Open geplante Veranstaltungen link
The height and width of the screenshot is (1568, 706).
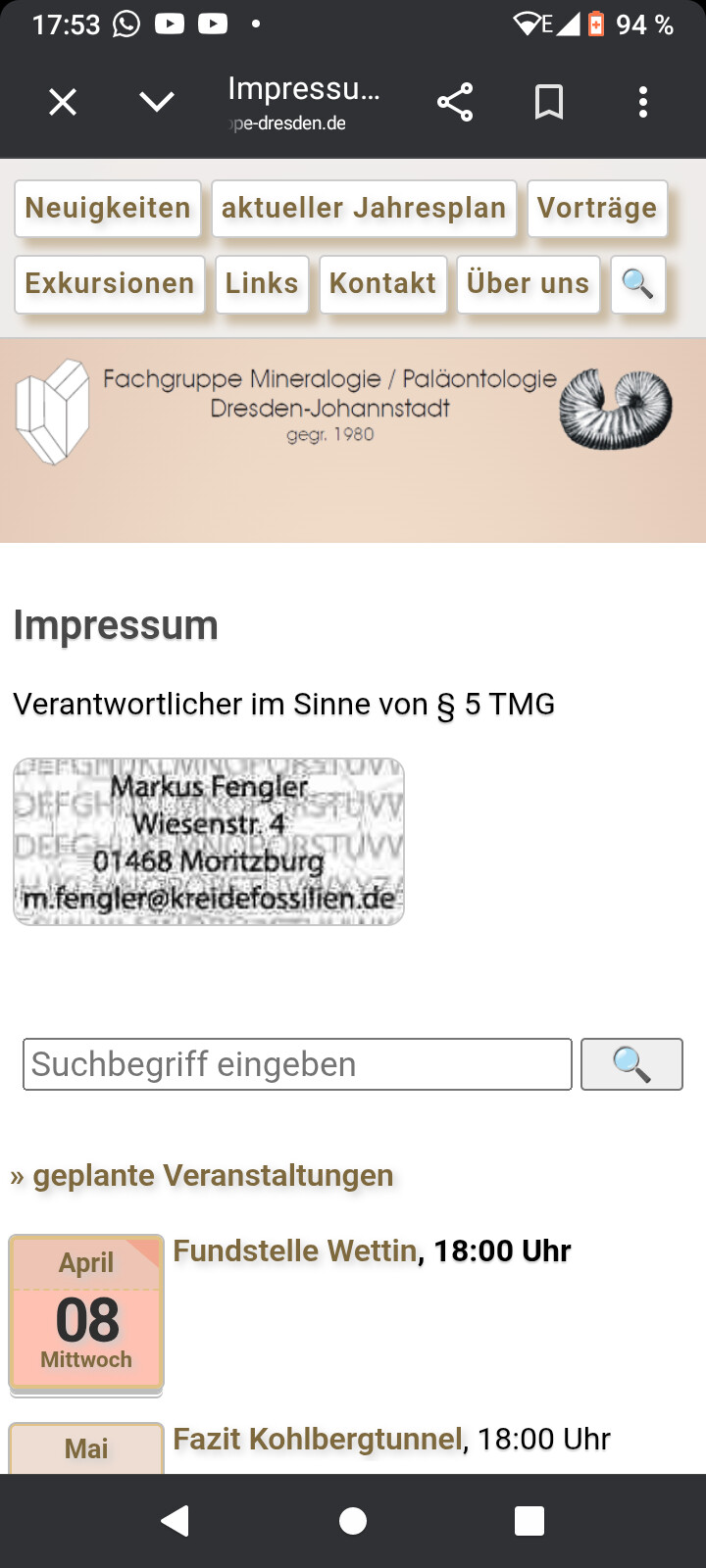point(213,1175)
